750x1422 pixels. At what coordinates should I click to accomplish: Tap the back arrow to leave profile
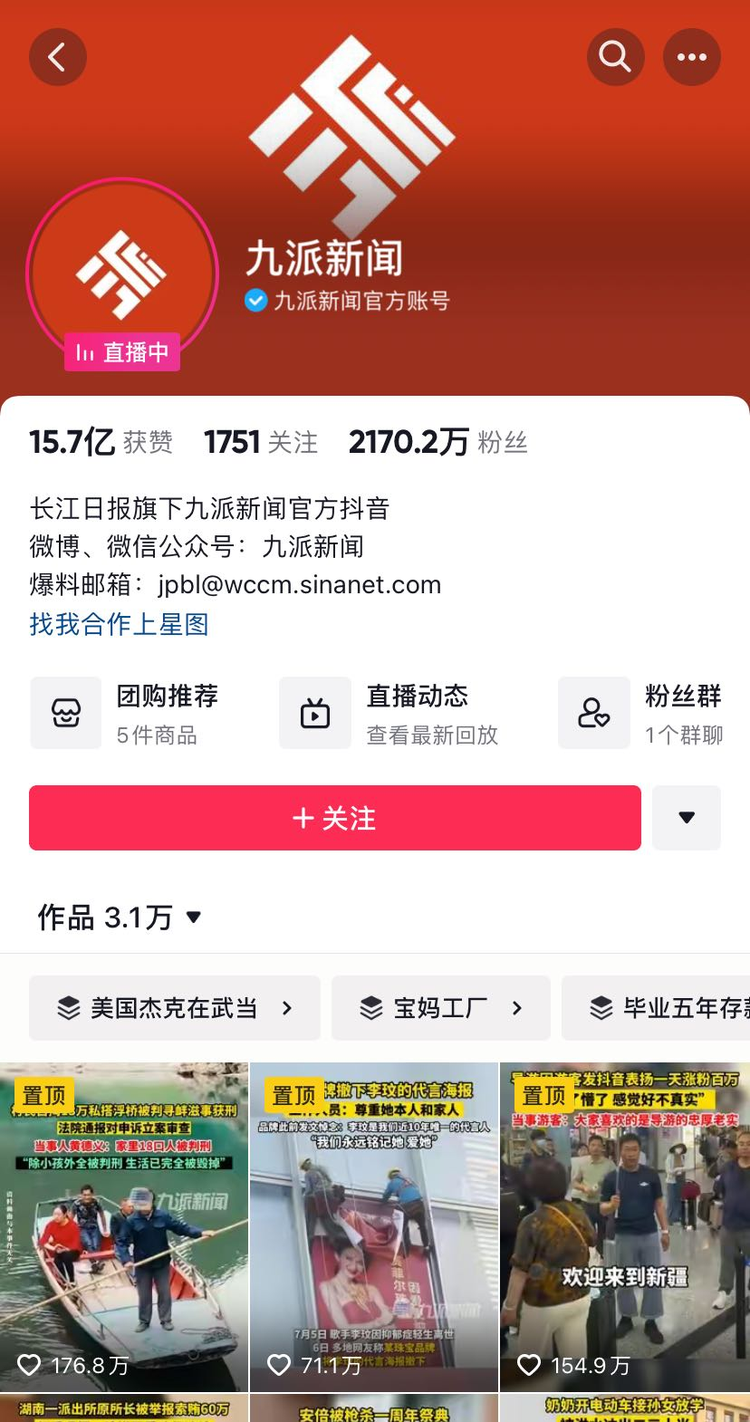click(58, 57)
